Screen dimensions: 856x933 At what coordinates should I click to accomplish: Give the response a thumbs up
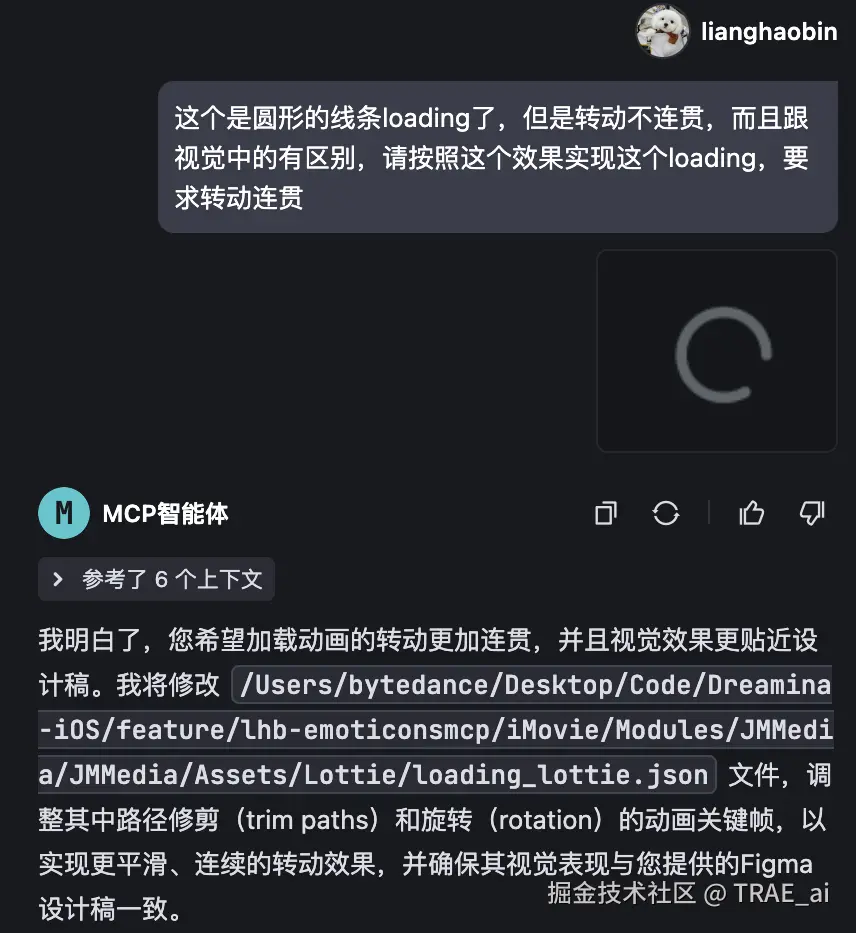(x=751, y=514)
